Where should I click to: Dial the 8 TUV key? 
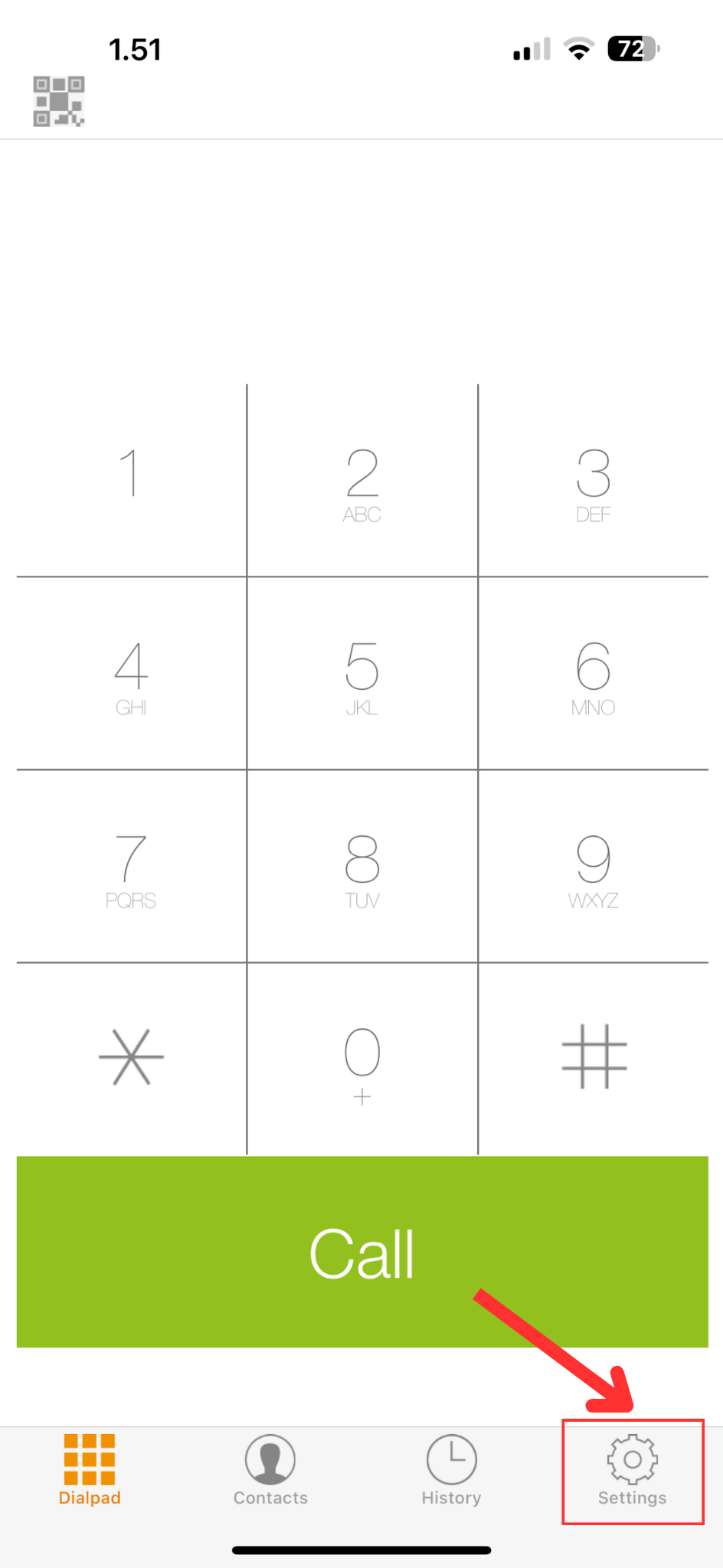coord(362,866)
